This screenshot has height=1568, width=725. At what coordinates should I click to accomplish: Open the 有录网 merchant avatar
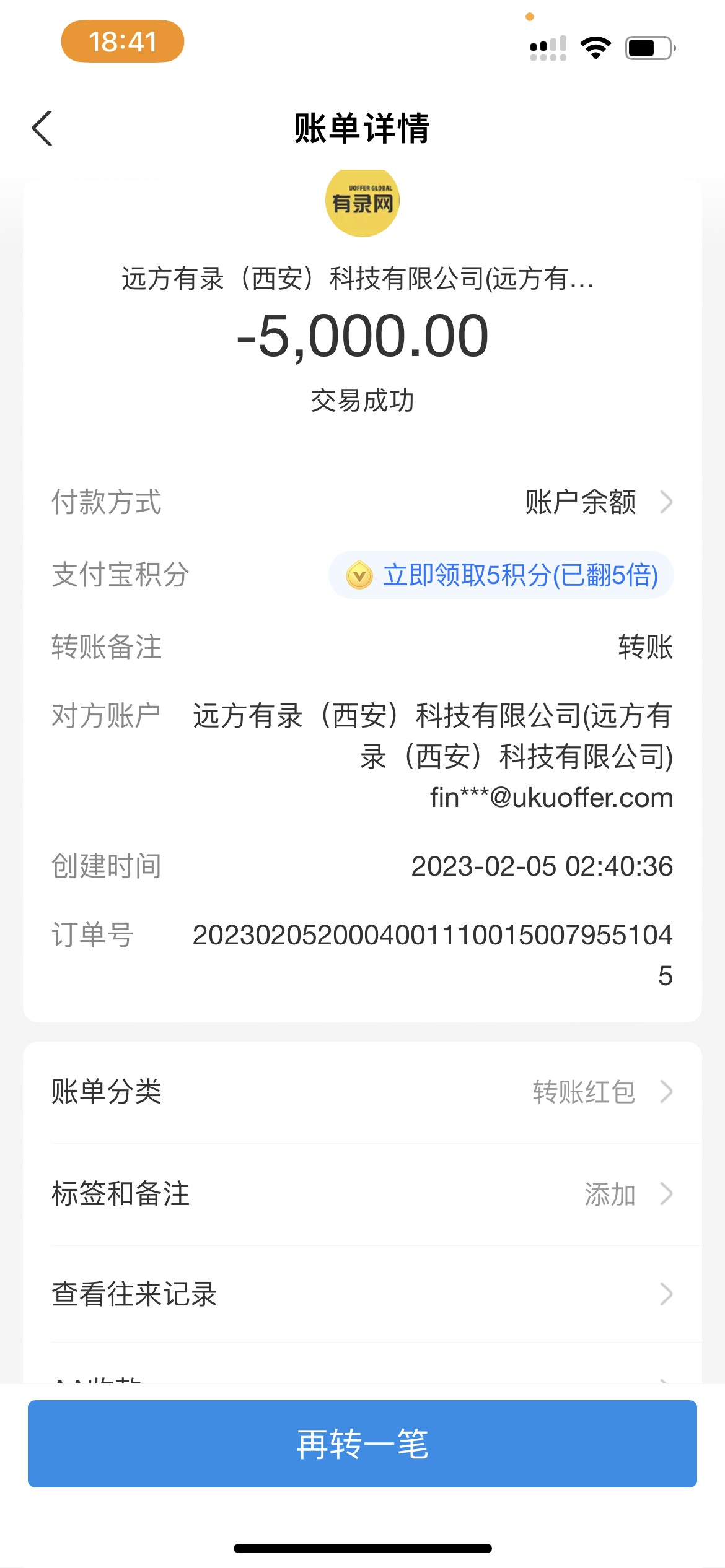pyautogui.click(x=362, y=201)
